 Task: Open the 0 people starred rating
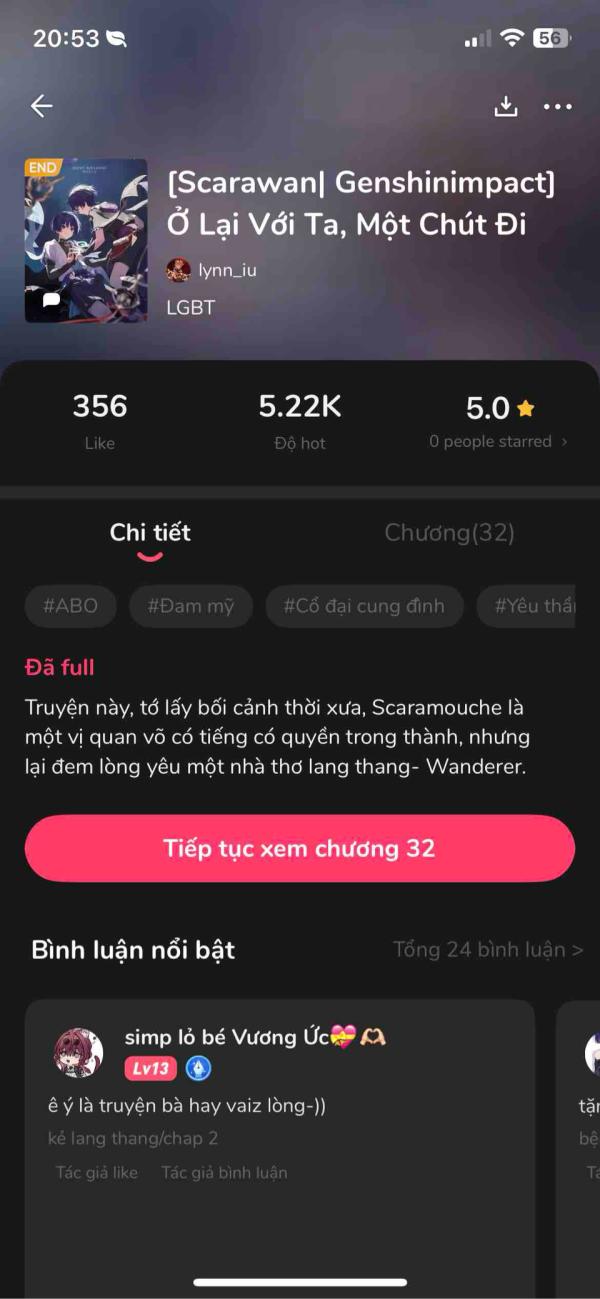click(x=498, y=441)
